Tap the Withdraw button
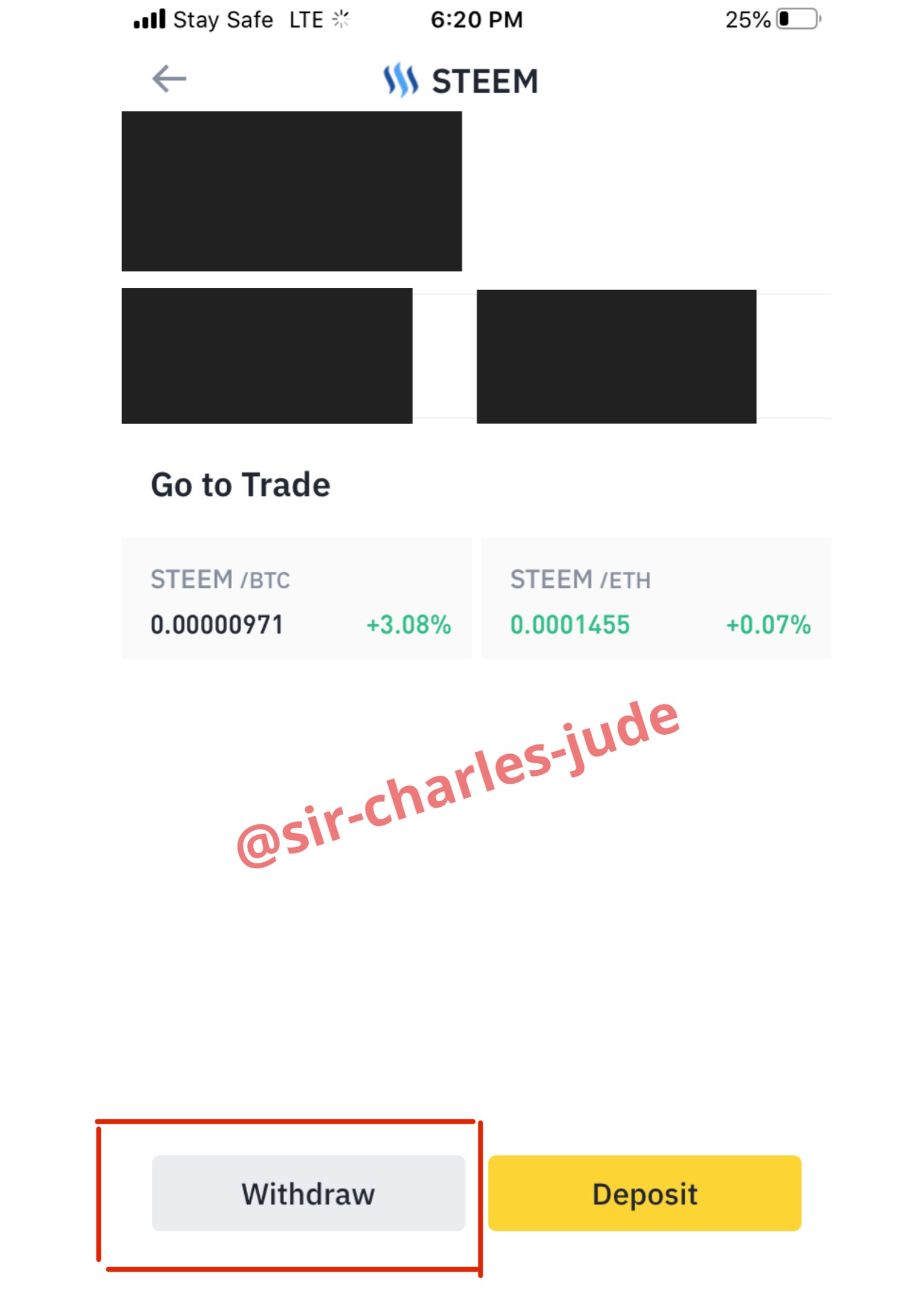This screenshot has width=924, height=1307. click(308, 1193)
